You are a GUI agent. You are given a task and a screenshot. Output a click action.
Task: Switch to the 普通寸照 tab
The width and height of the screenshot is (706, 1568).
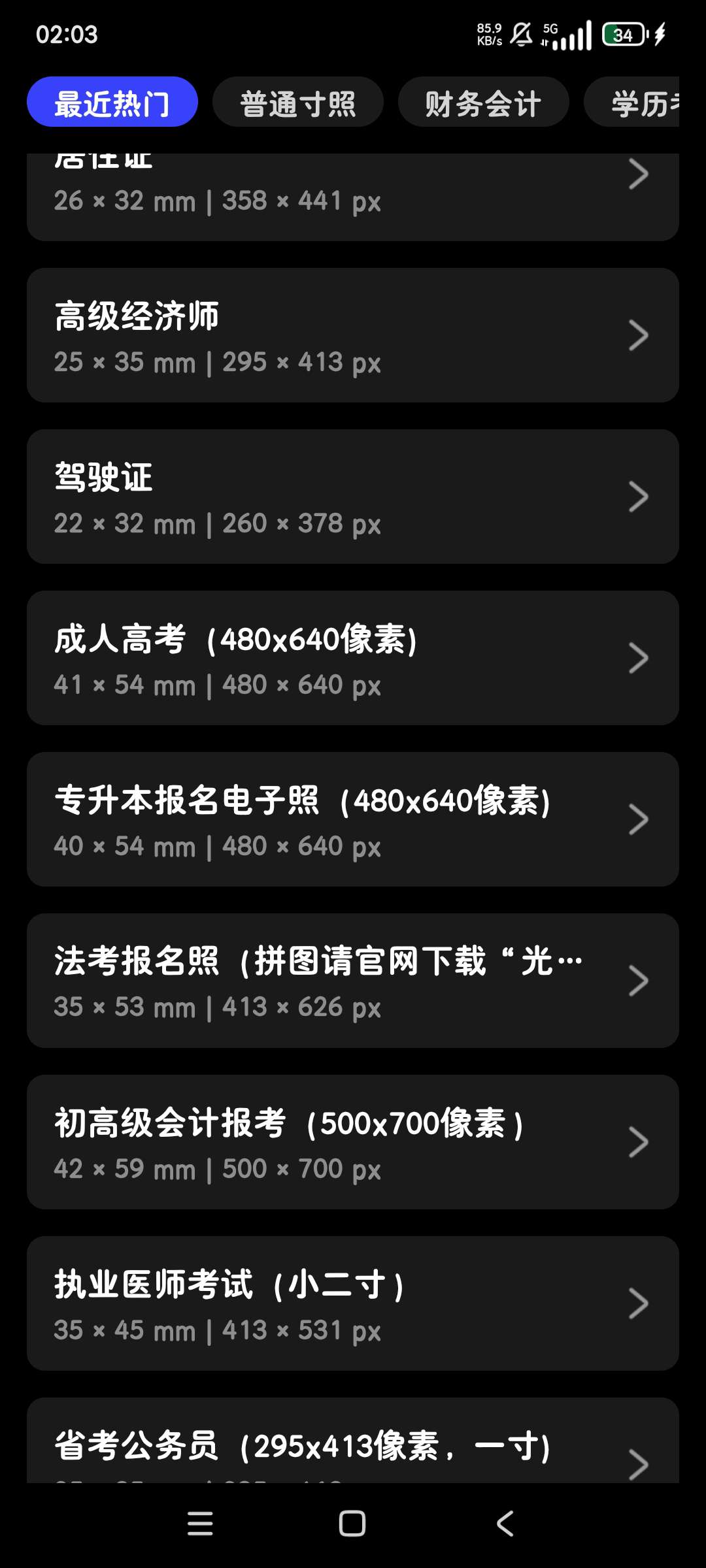click(297, 103)
